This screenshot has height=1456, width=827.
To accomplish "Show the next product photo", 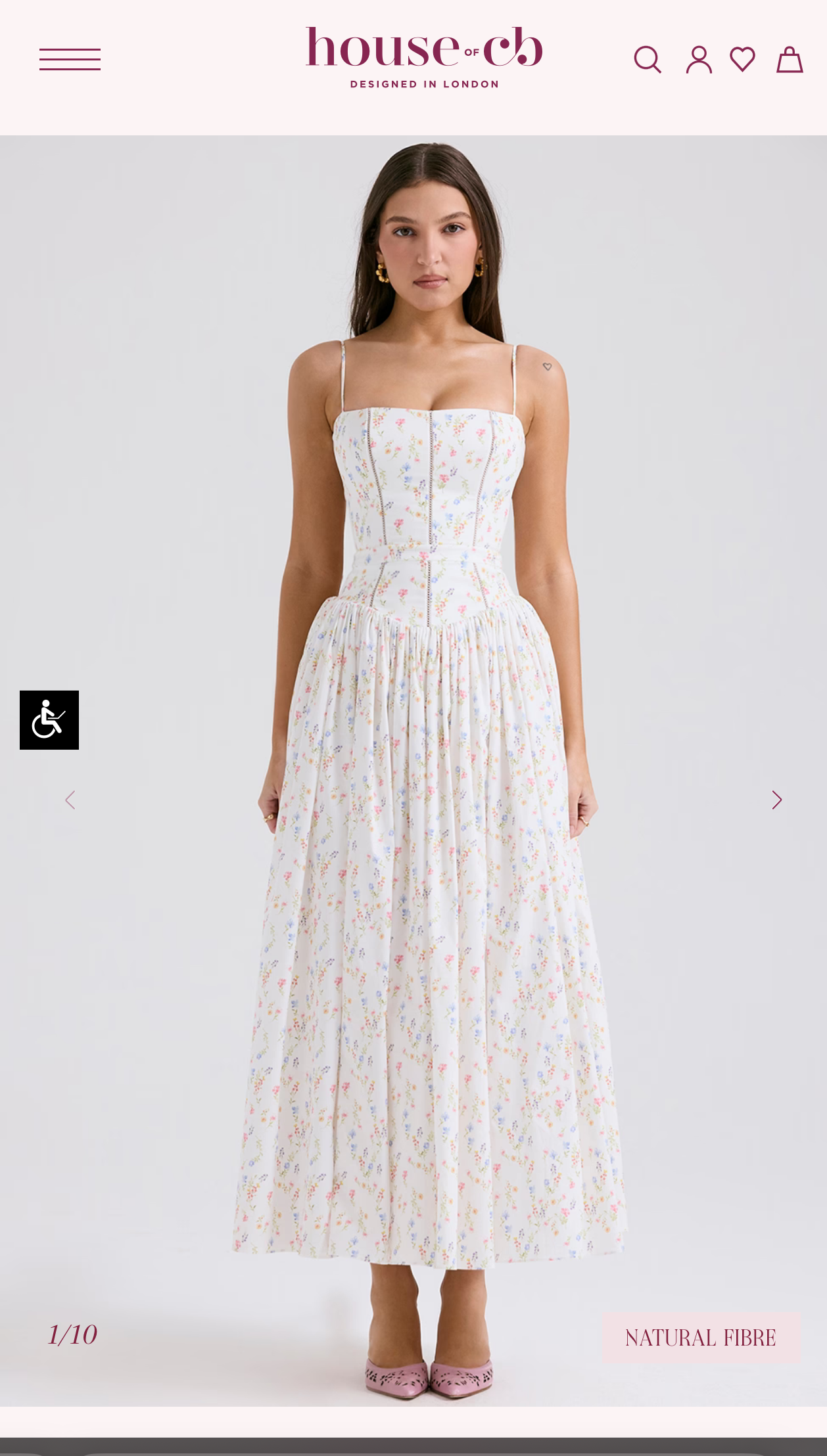I will tap(777, 800).
